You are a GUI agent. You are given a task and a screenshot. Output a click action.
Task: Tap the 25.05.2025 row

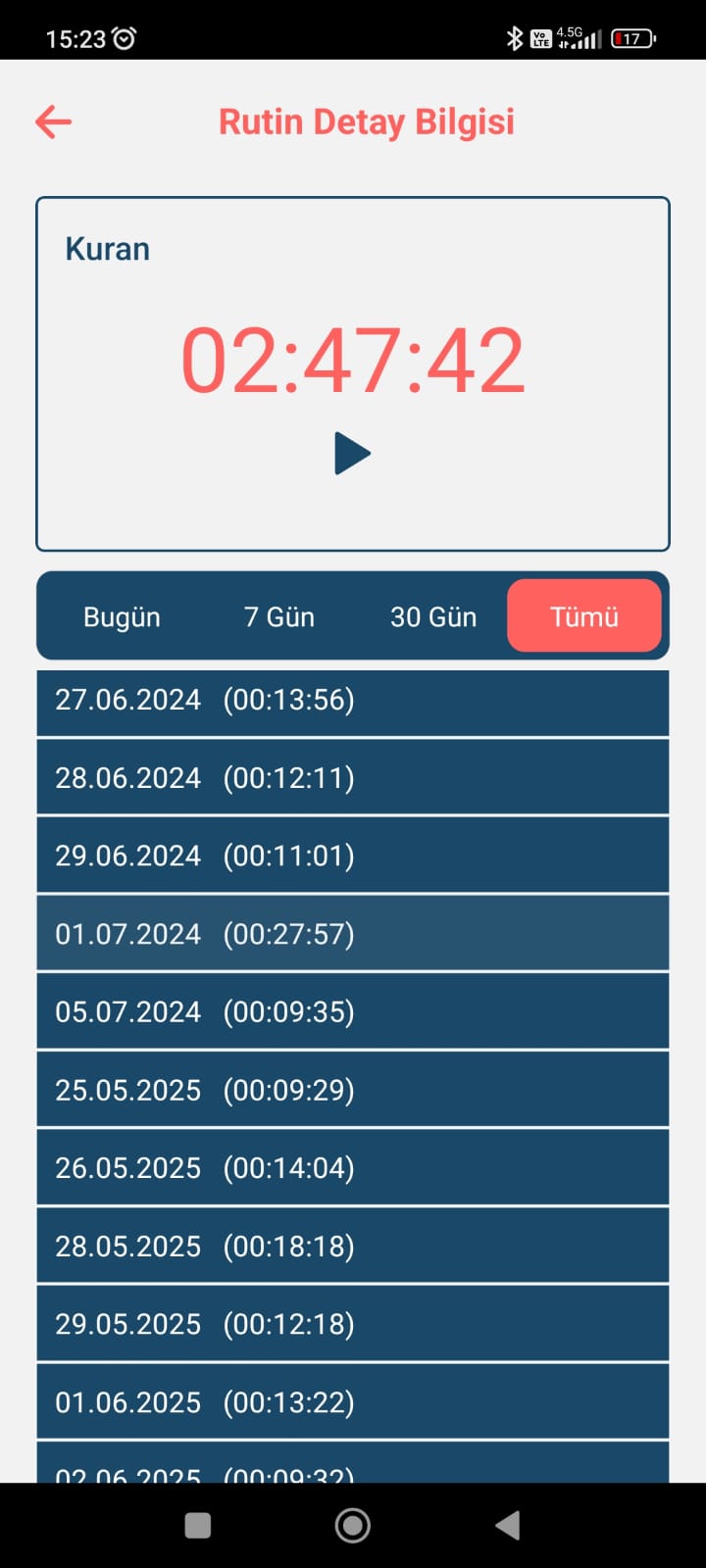click(x=352, y=1090)
